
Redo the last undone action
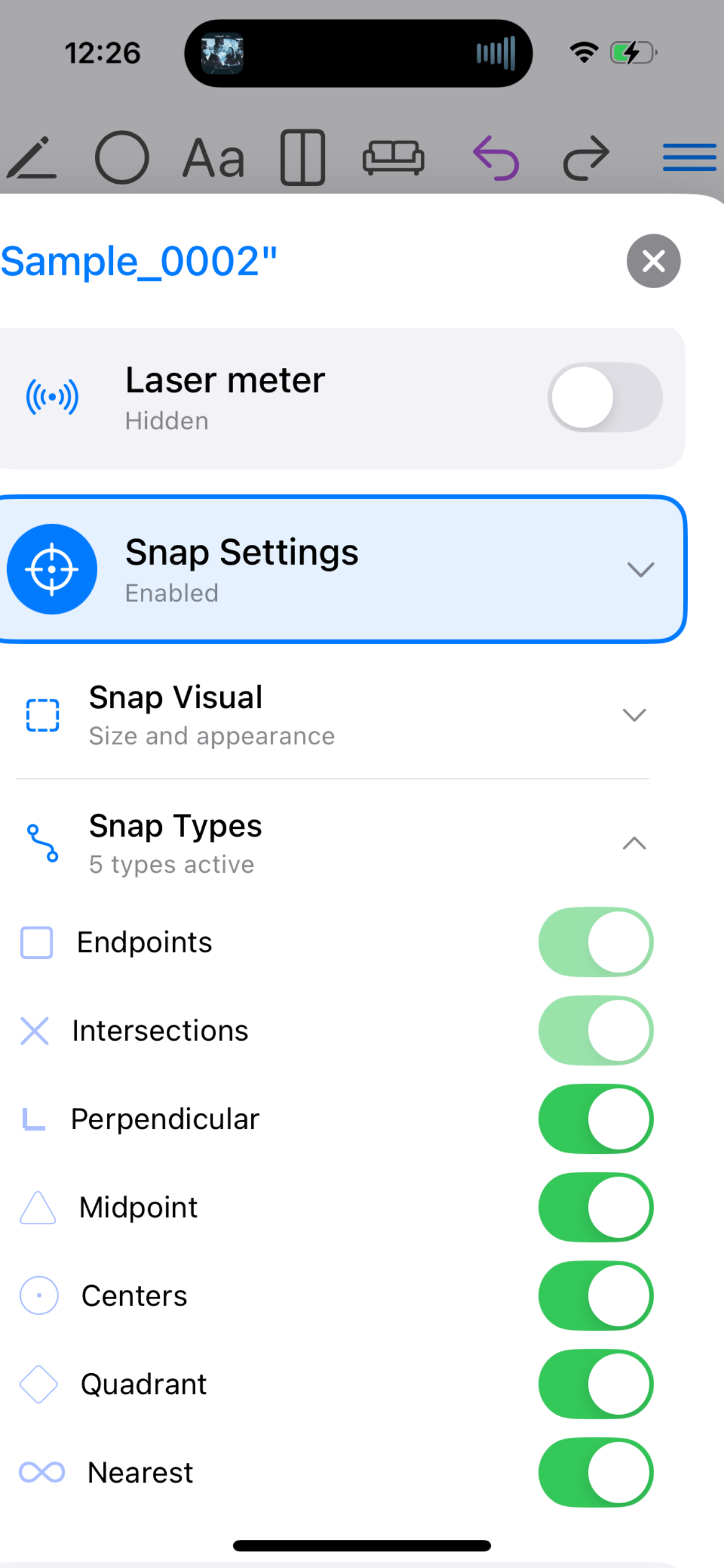coord(585,158)
